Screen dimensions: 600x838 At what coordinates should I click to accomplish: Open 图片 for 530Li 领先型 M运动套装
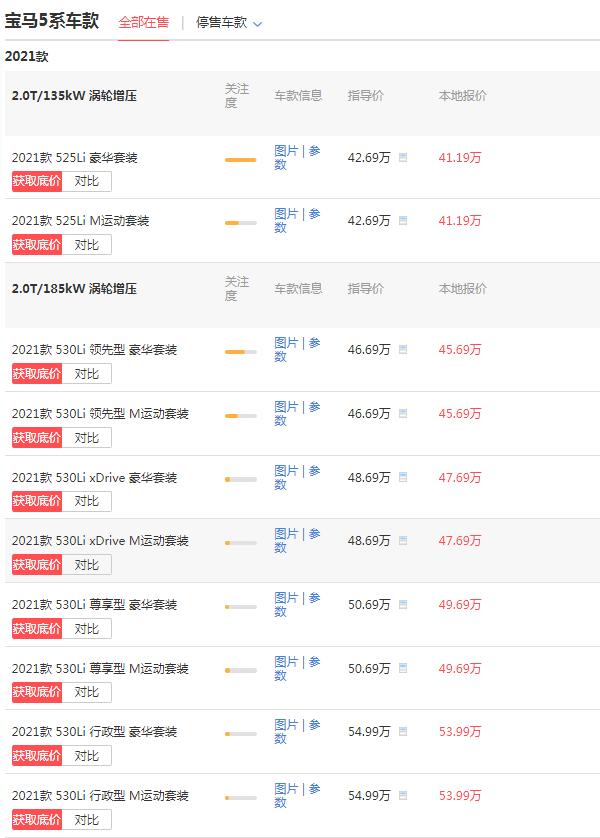click(x=286, y=407)
